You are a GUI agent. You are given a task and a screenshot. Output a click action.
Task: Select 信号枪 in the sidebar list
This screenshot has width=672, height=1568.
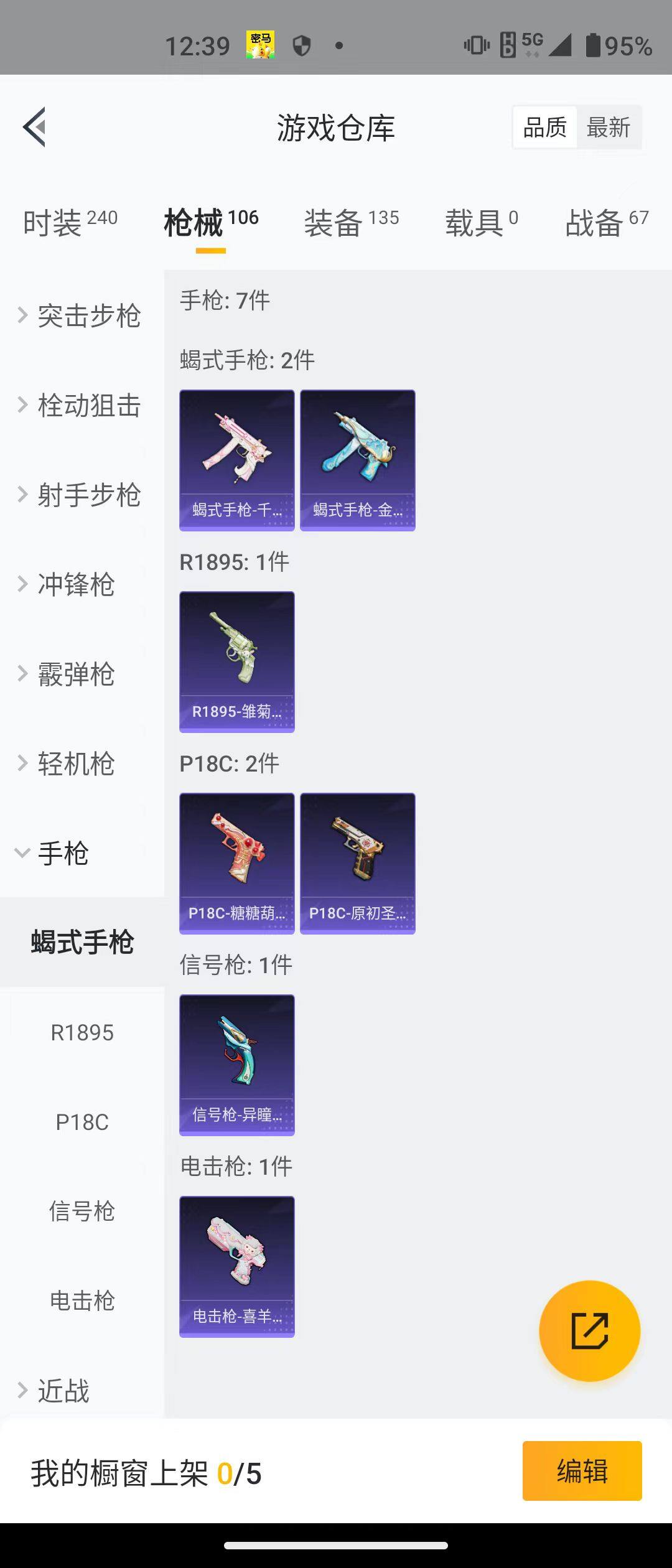(83, 1211)
